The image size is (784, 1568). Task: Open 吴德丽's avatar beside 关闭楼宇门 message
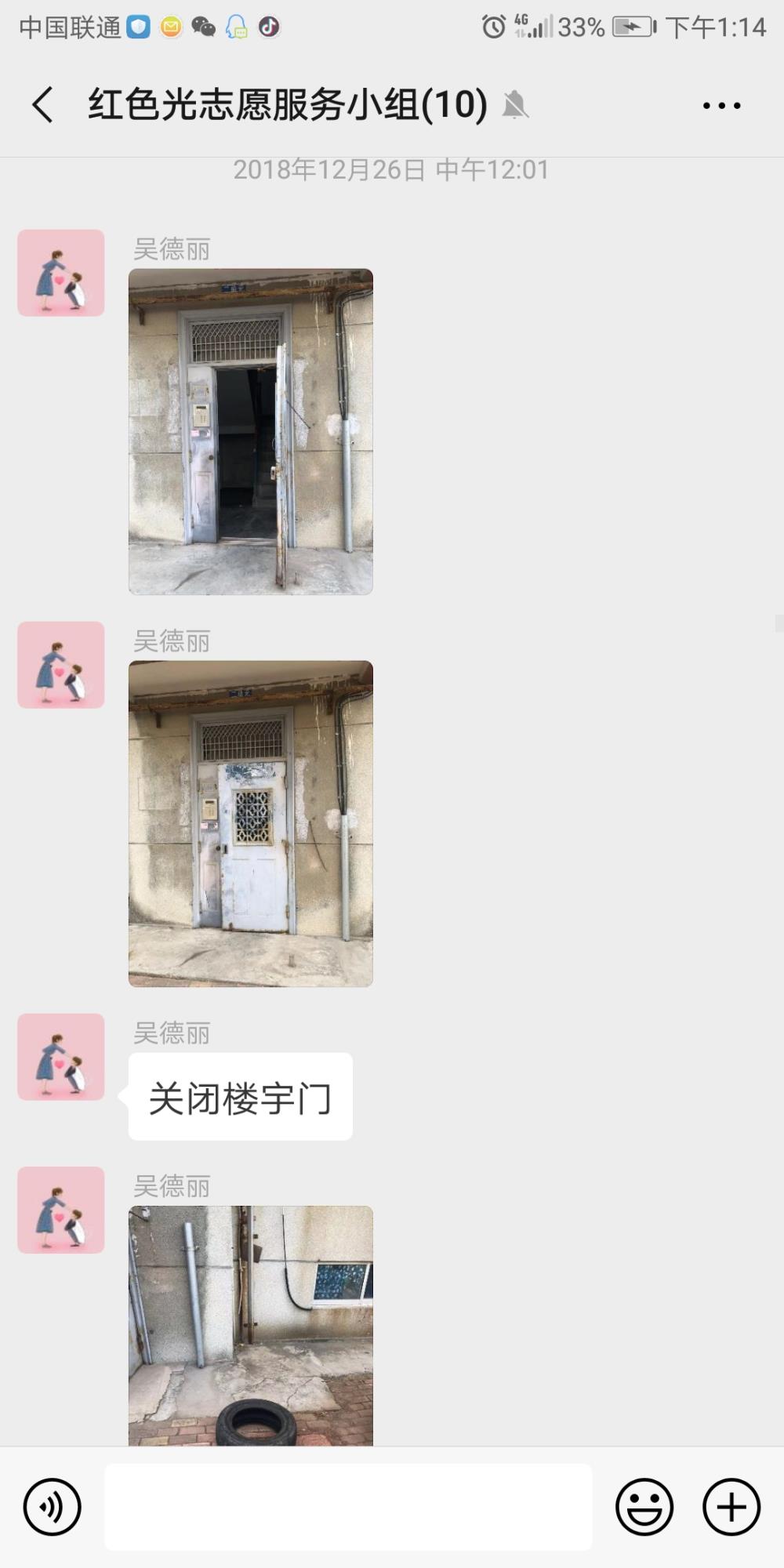61,1057
